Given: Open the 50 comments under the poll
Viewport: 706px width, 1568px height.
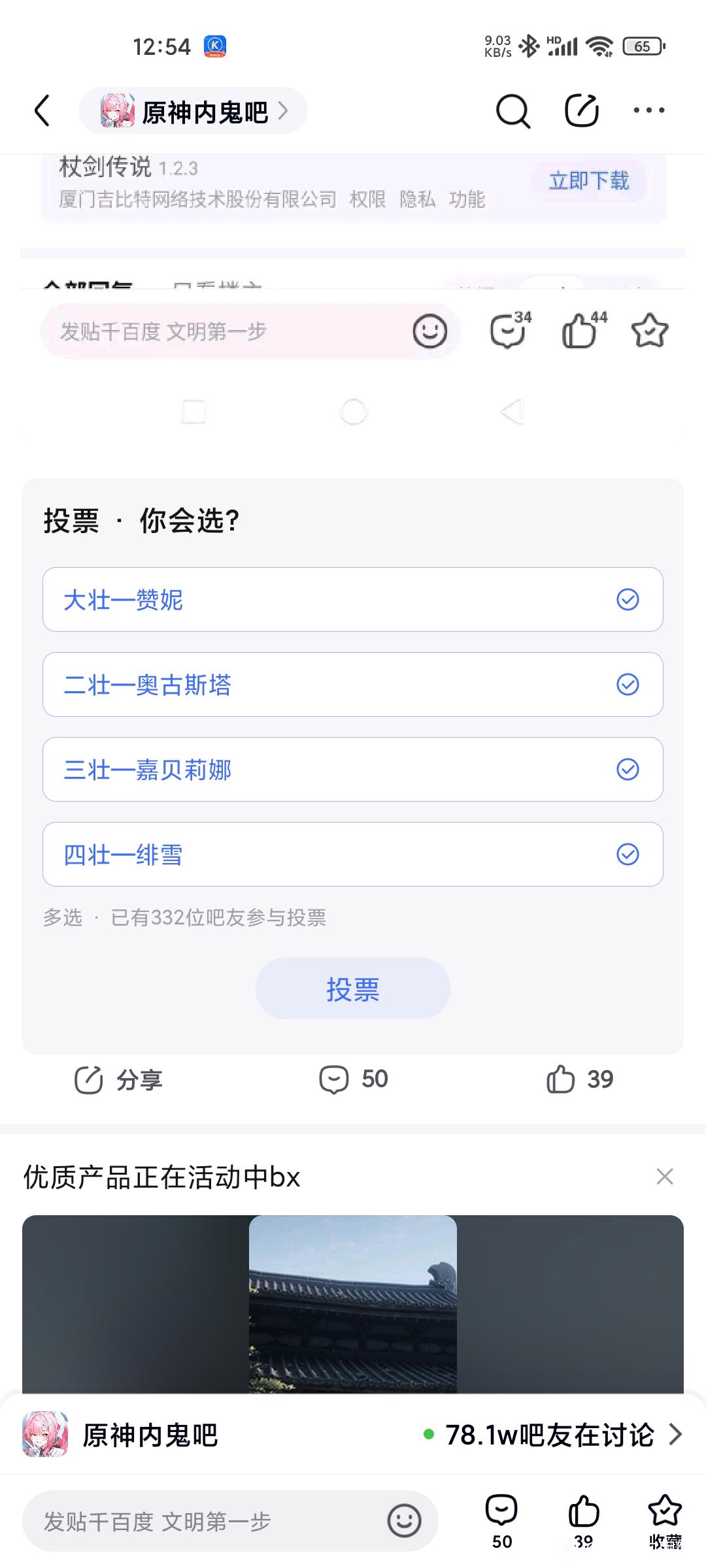Looking at the screenshot, I should click(353, 1079).
